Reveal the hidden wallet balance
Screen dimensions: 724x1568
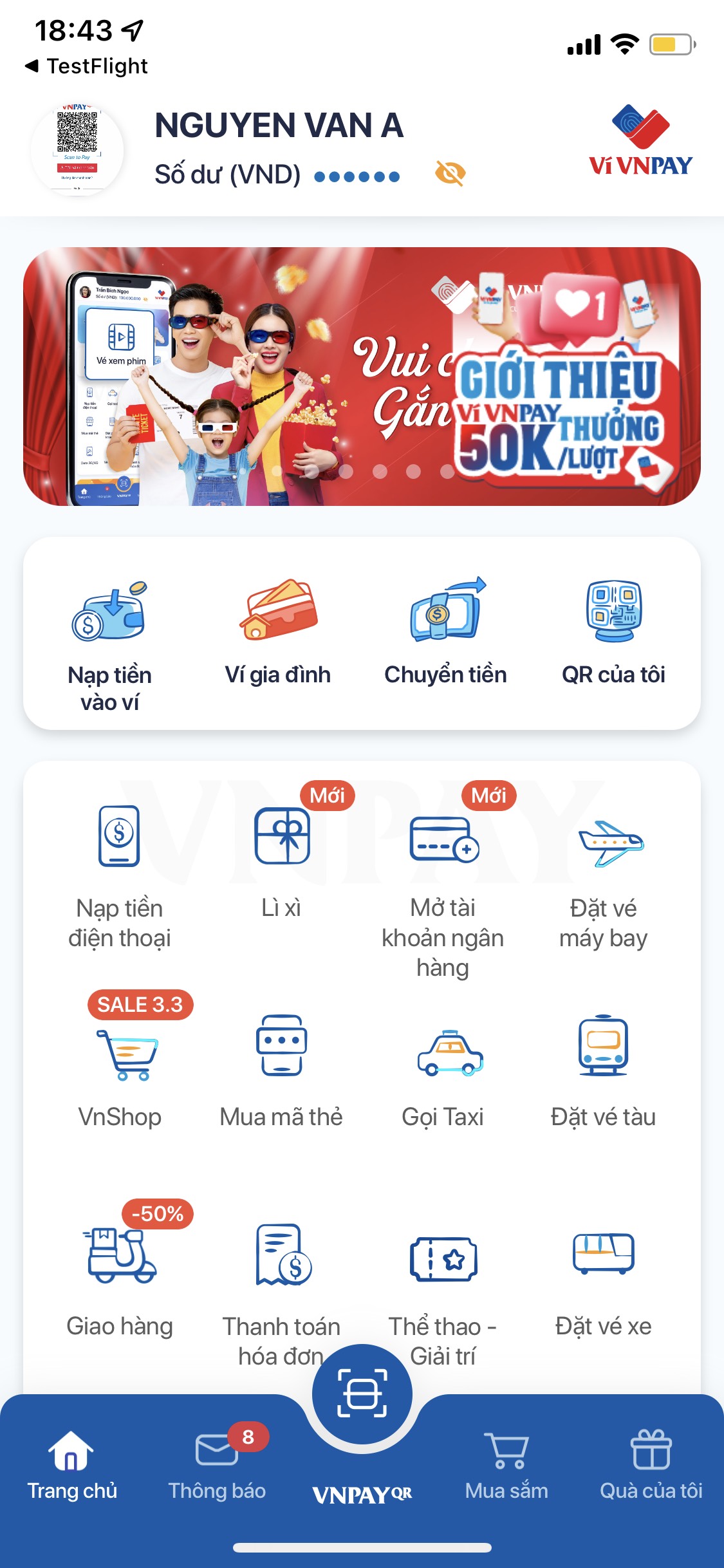click(x=450, y=173)
